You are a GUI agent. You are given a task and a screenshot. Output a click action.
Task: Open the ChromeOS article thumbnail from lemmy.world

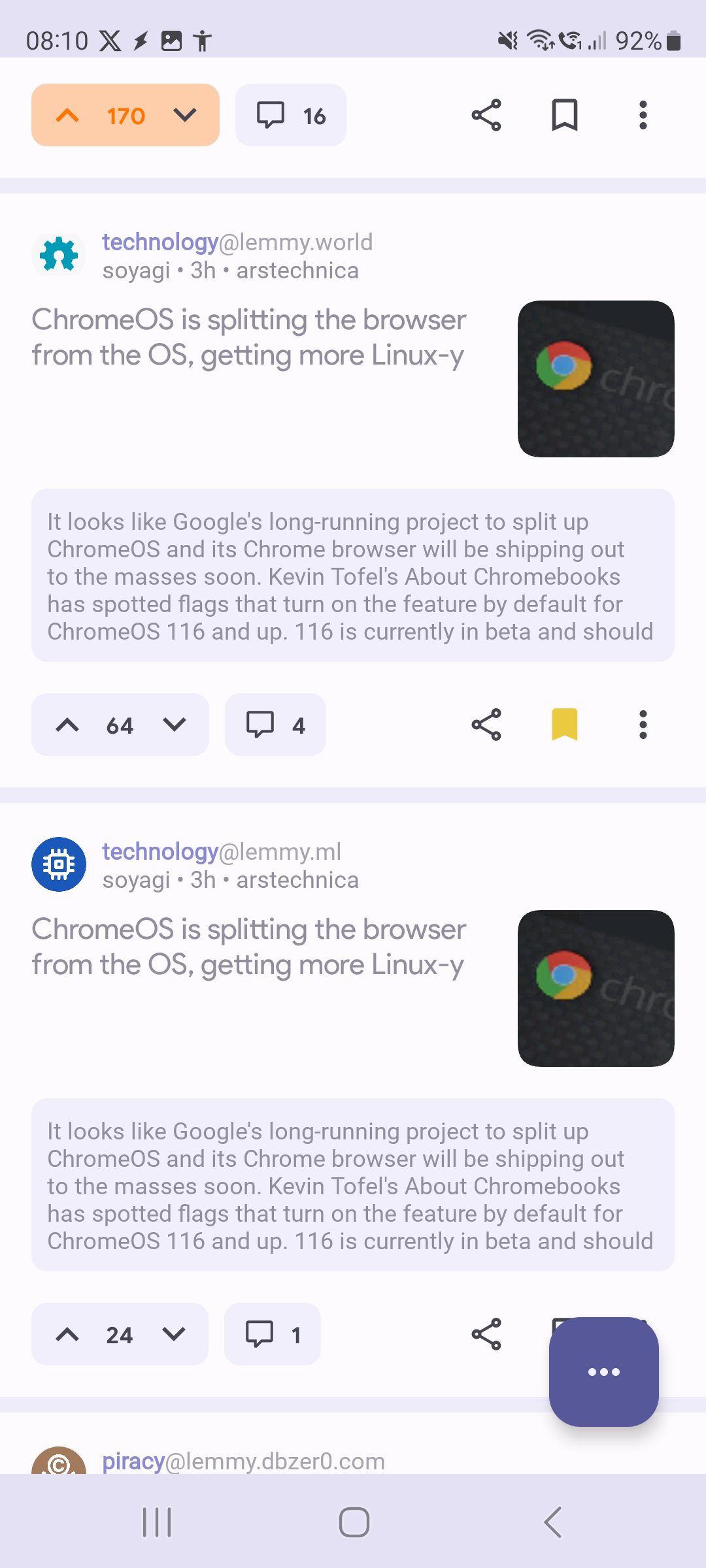click(596, 379)
